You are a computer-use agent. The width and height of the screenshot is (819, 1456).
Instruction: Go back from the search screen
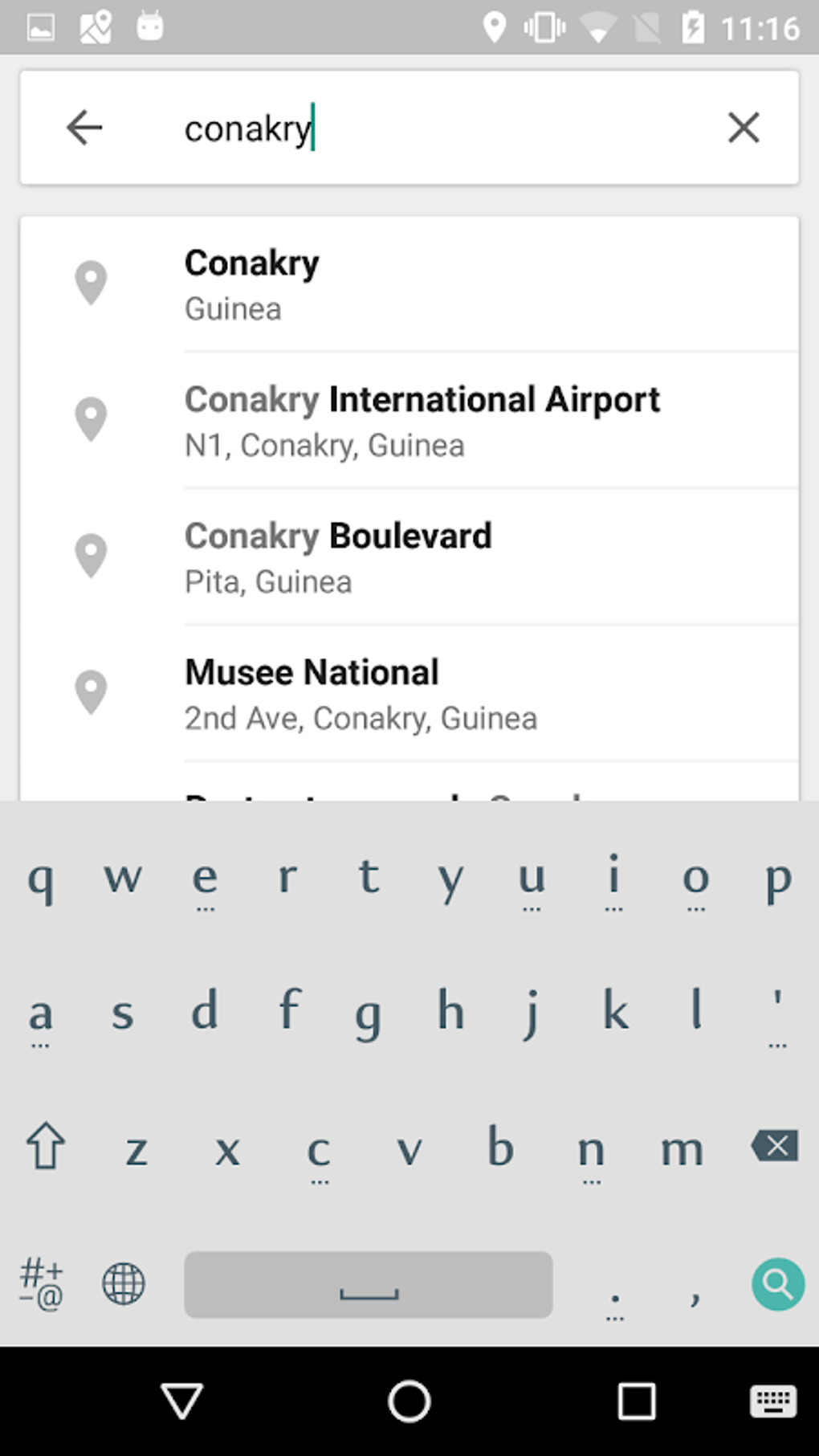tap(84, 128)
